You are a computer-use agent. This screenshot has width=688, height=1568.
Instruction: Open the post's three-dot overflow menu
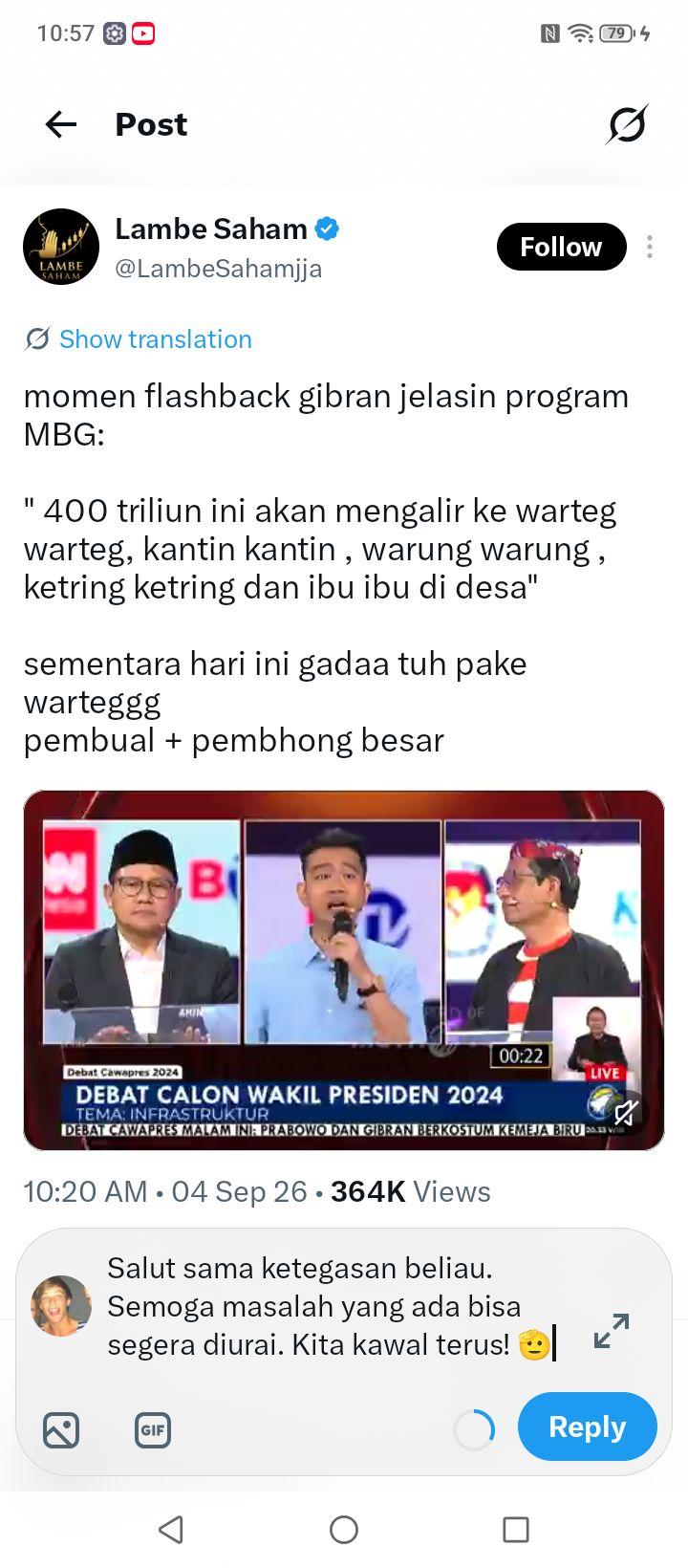pos(650,247)
